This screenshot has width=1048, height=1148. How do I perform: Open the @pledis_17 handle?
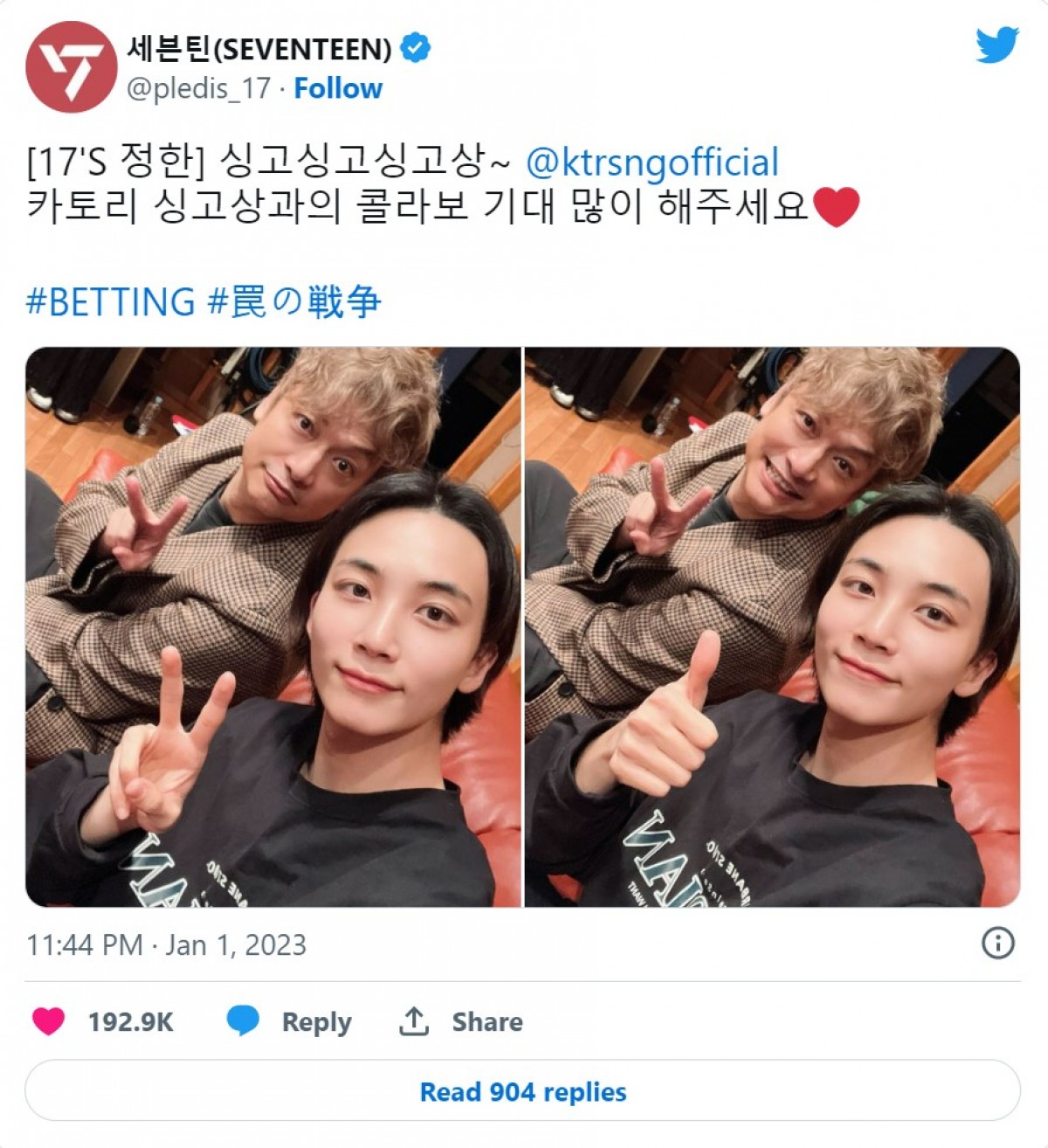[x=198, y=88]
